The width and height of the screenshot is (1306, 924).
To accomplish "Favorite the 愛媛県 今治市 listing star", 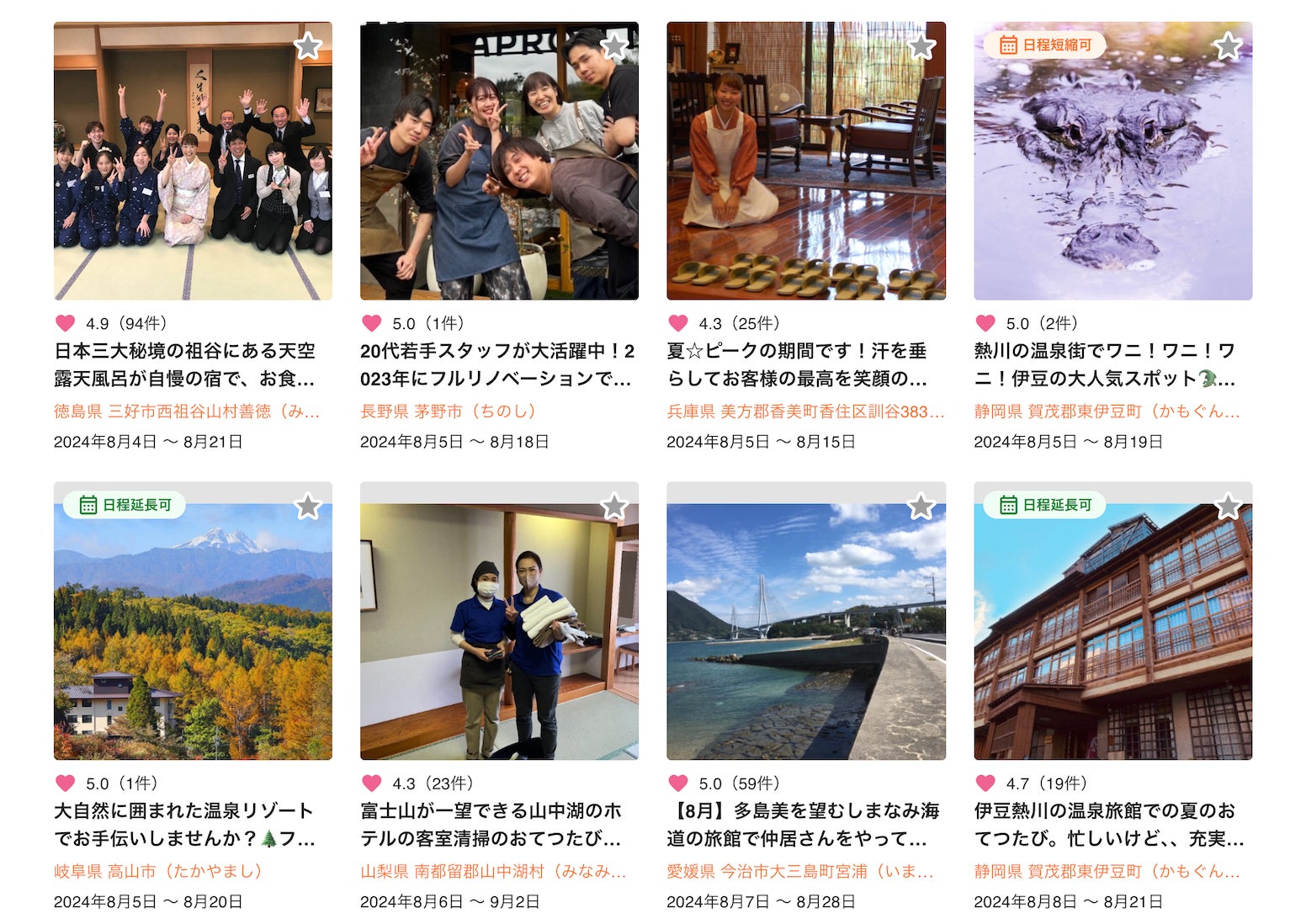I will coord(921,507).
